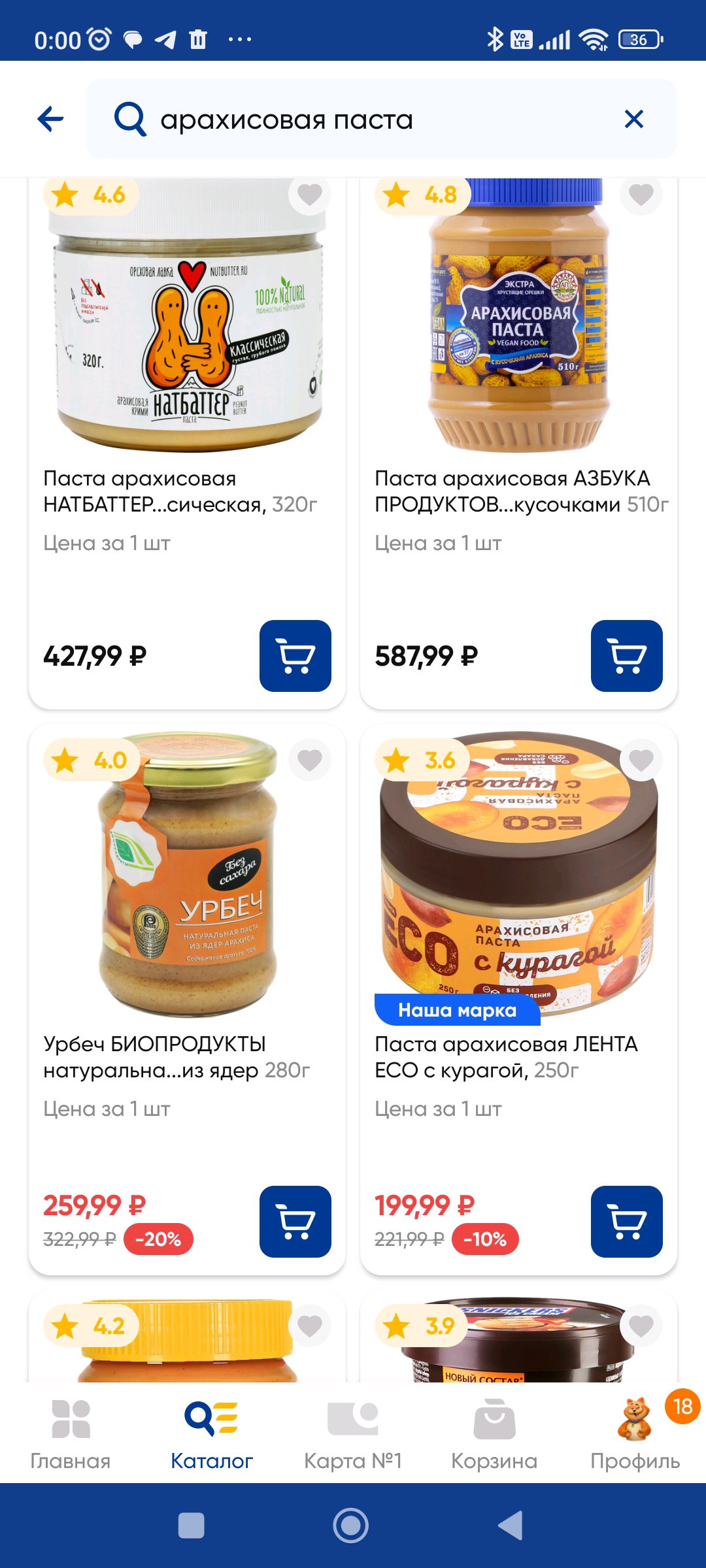Add ЛЕНТА ECO с курагой to cart

[x=627, y=1222]
